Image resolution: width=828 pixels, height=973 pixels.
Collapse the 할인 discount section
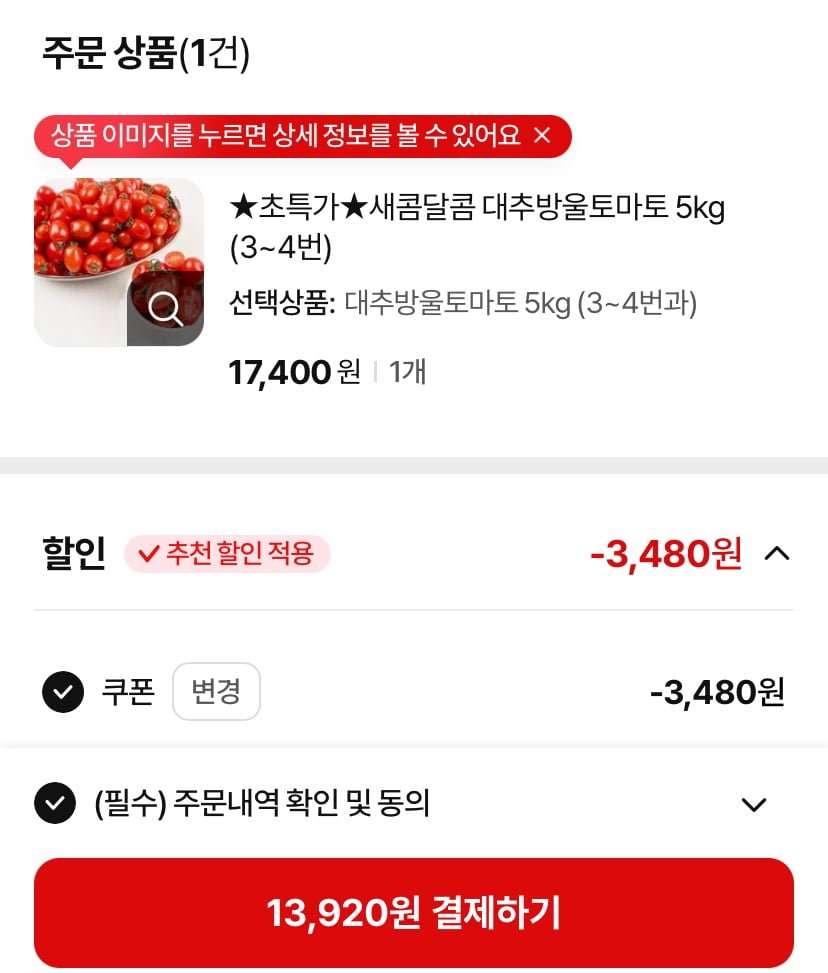(x=777, y=553)
